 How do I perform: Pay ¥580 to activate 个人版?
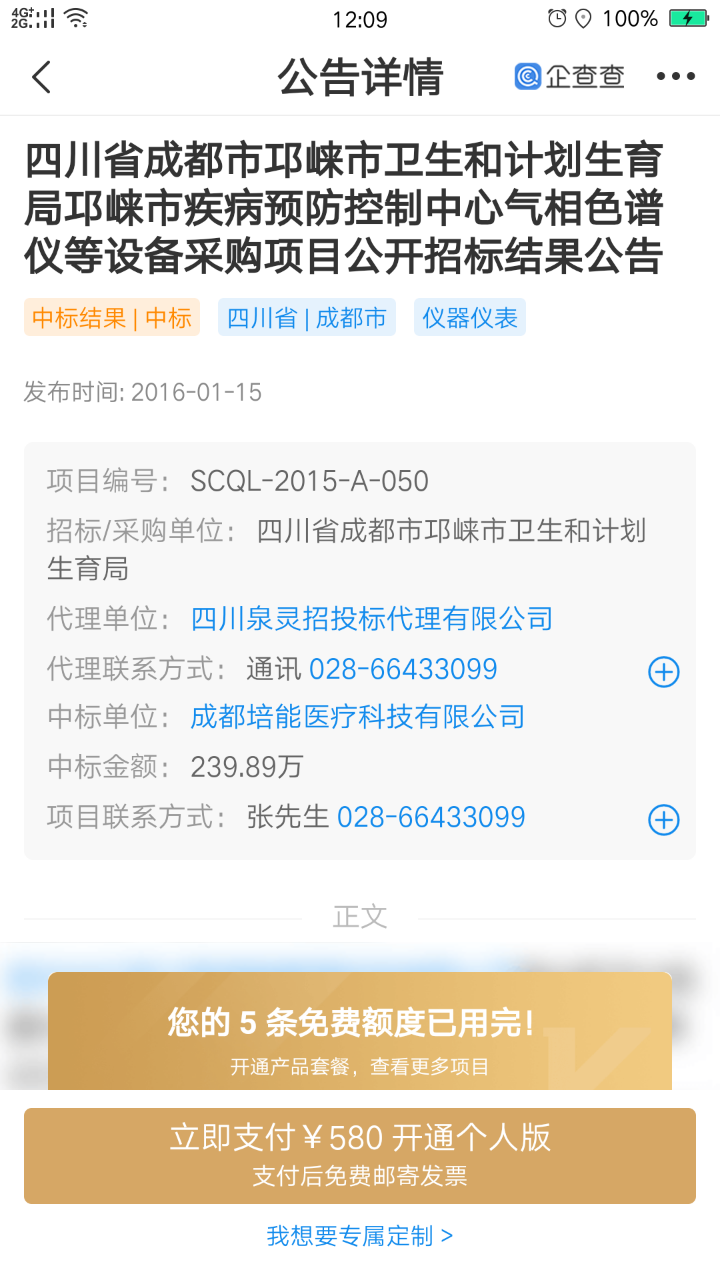tap(360, 1155)
